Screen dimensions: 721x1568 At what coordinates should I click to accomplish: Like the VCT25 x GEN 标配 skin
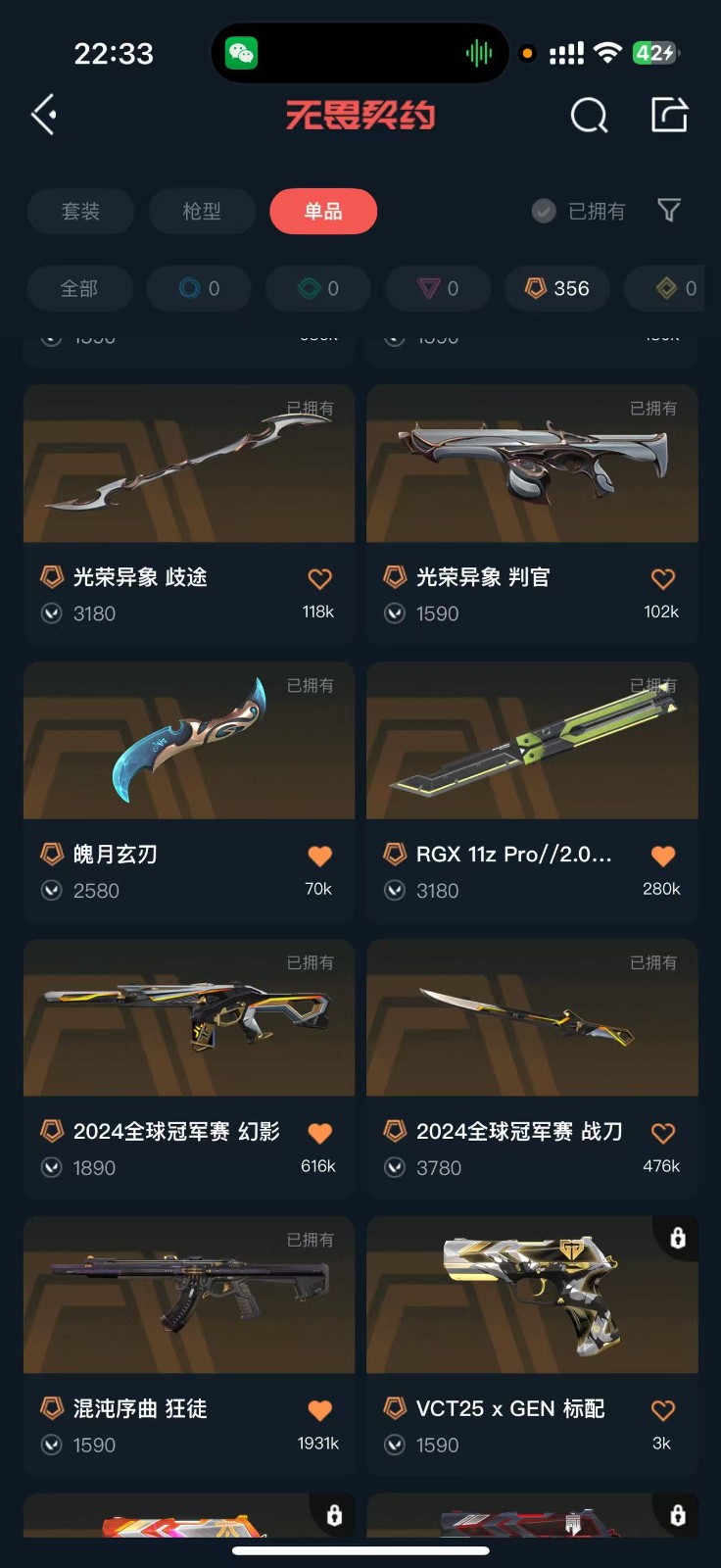663,1410
